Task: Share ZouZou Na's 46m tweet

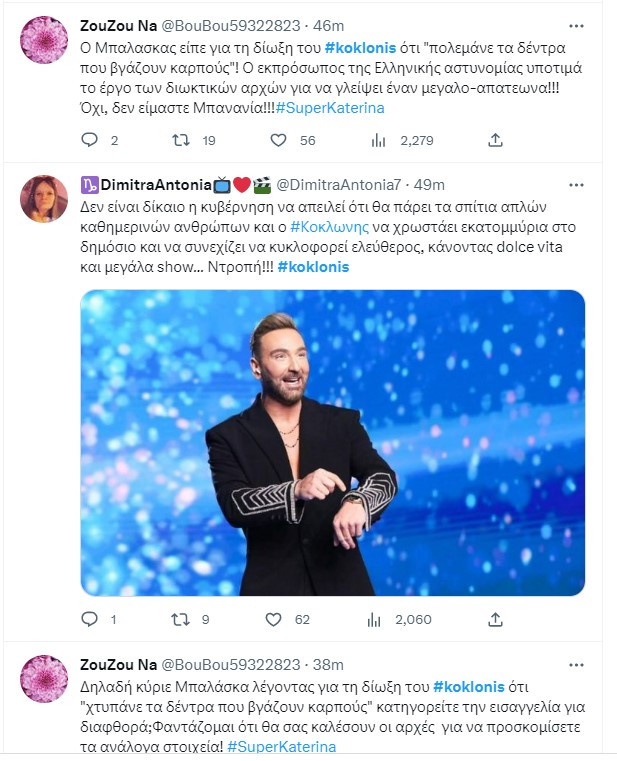Action: point(496,141)
